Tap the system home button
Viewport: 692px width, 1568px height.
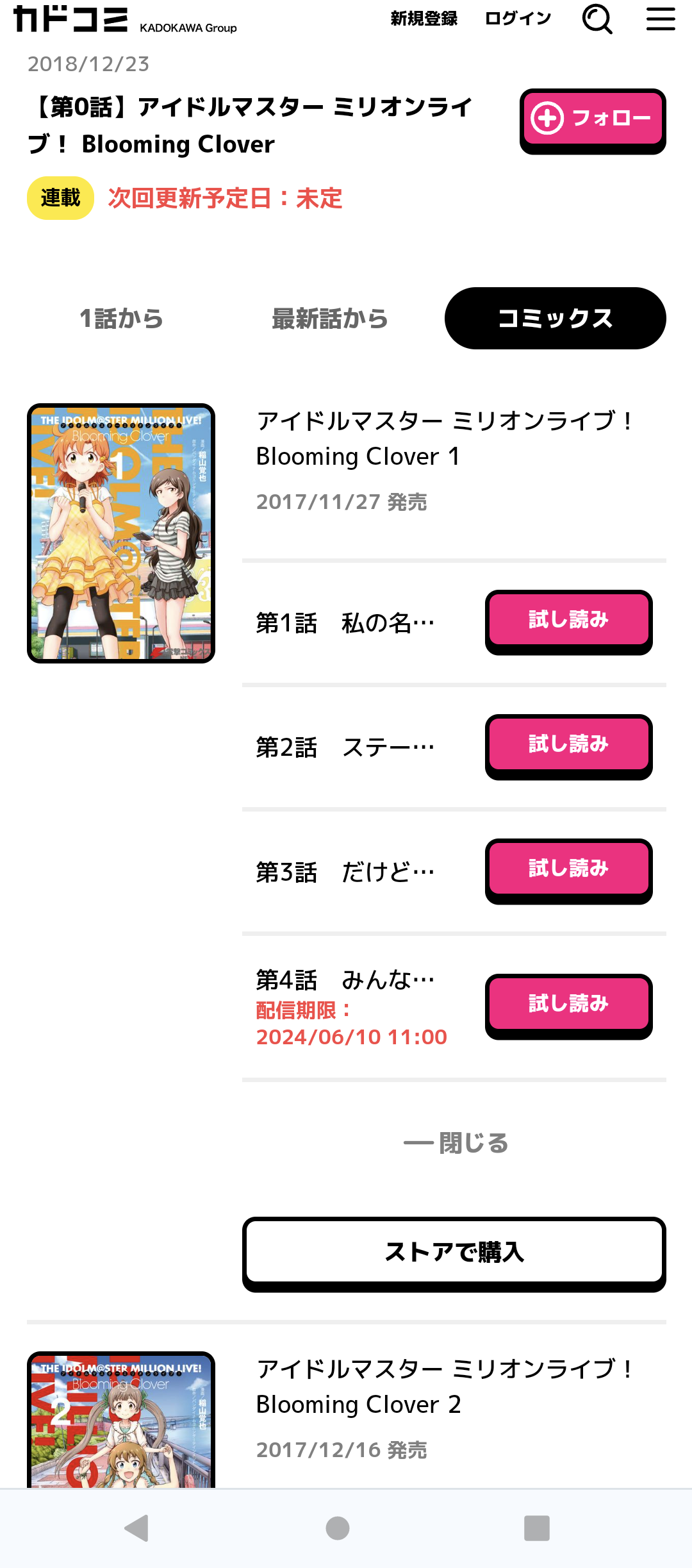338,1528
